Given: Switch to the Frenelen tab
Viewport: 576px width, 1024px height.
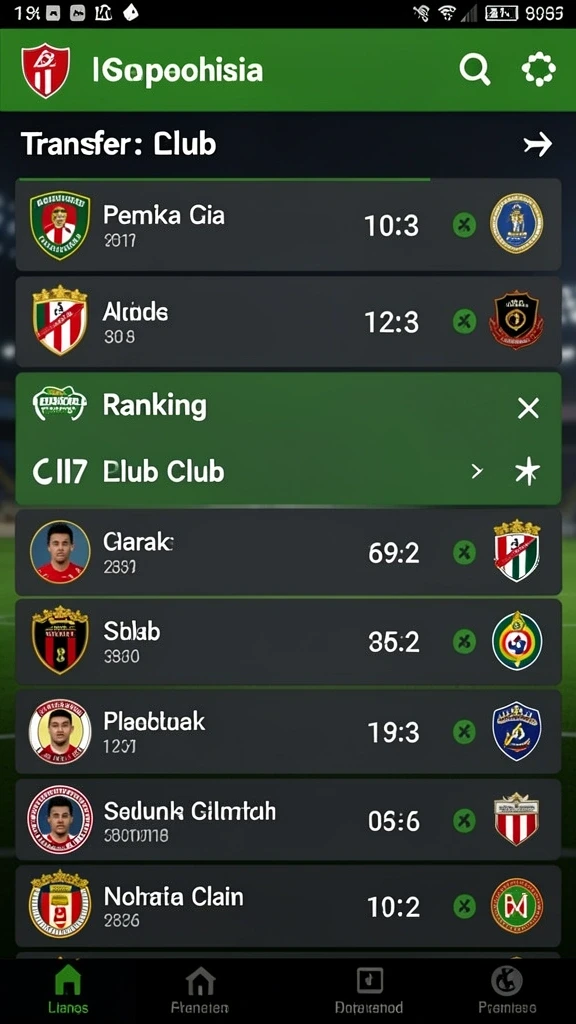Looking at the screenshot, I should [x=200, y=989].
